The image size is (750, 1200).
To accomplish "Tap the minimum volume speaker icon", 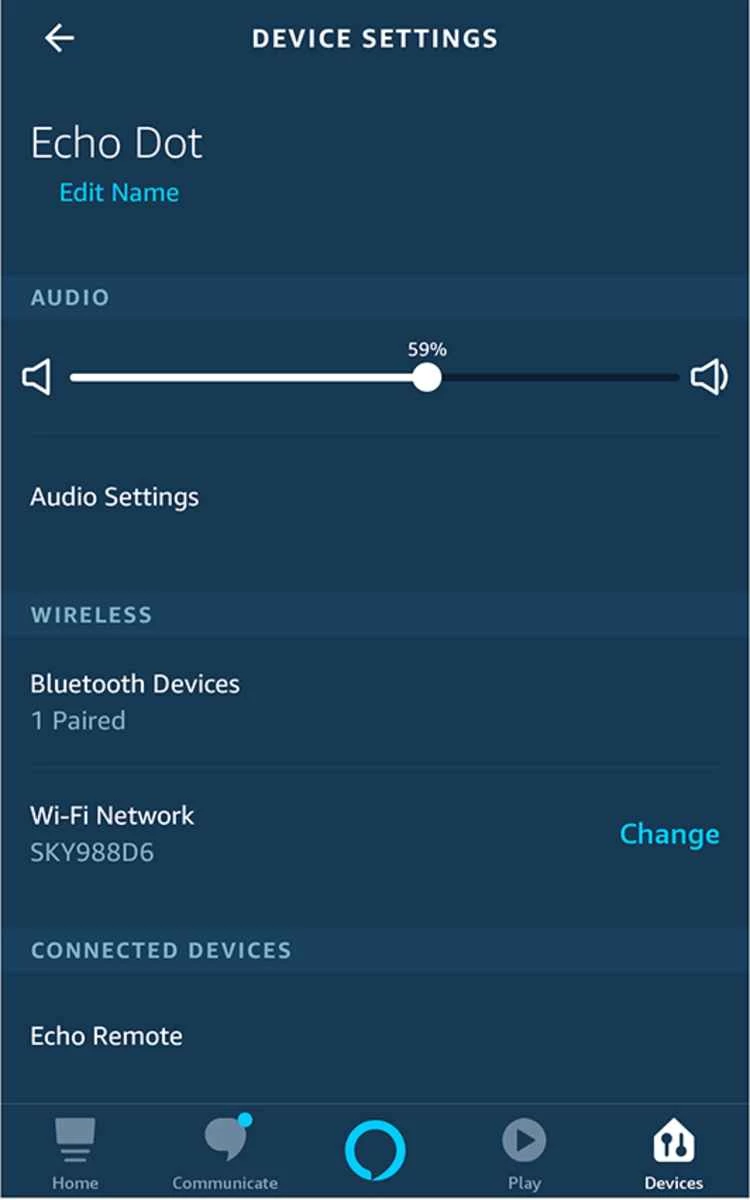I will 37,377.
